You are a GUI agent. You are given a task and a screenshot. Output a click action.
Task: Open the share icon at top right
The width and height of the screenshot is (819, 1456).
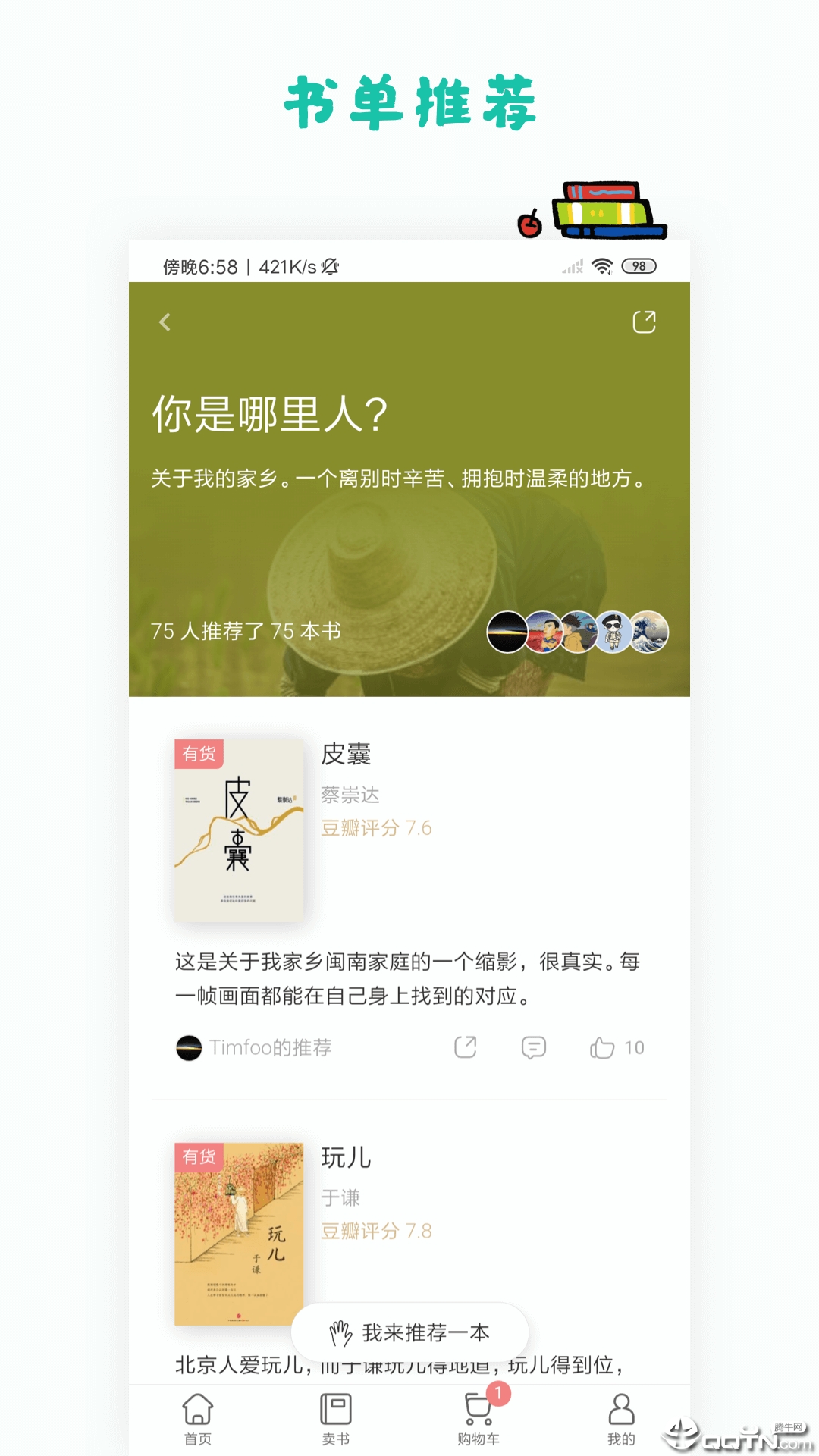click(644, 322)
